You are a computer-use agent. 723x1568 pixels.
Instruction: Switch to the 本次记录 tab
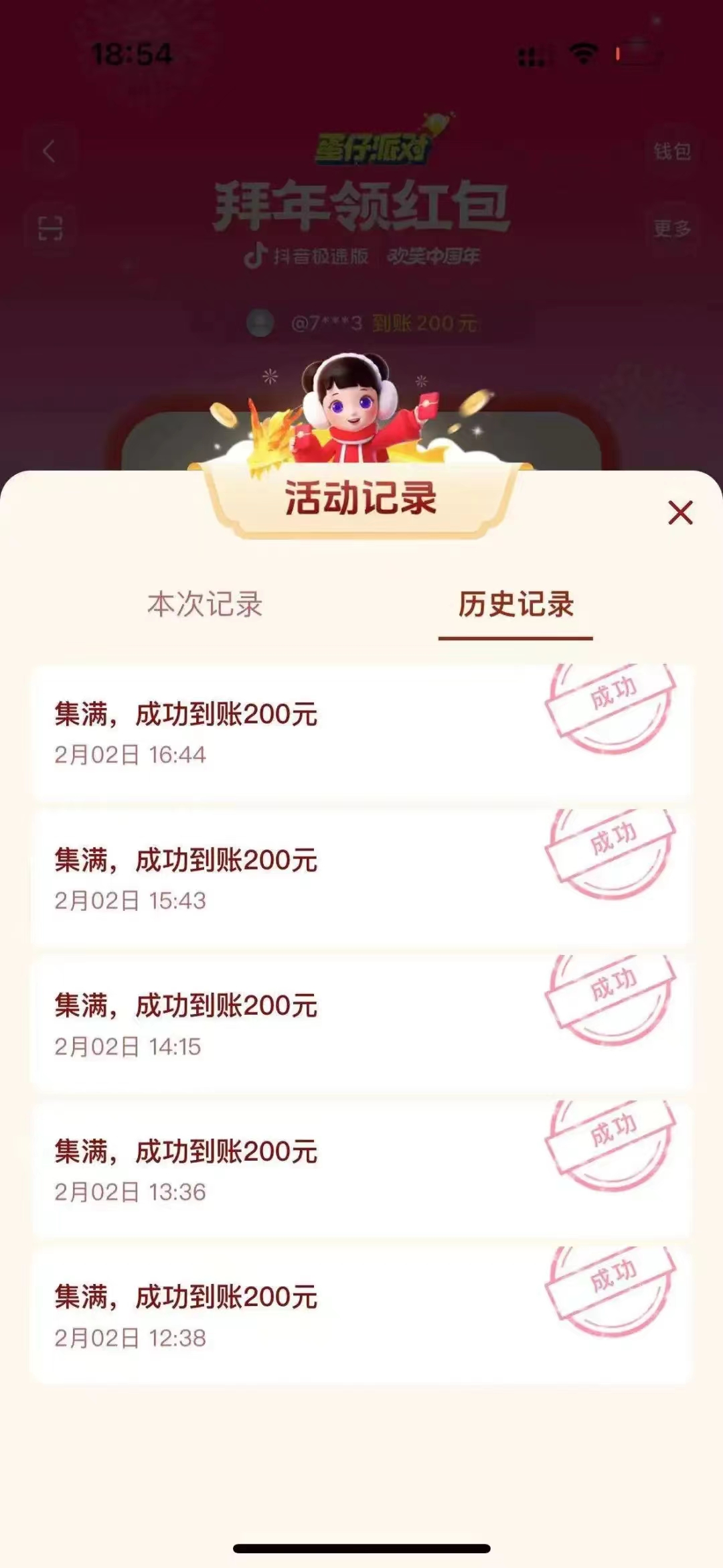[205, 604]
